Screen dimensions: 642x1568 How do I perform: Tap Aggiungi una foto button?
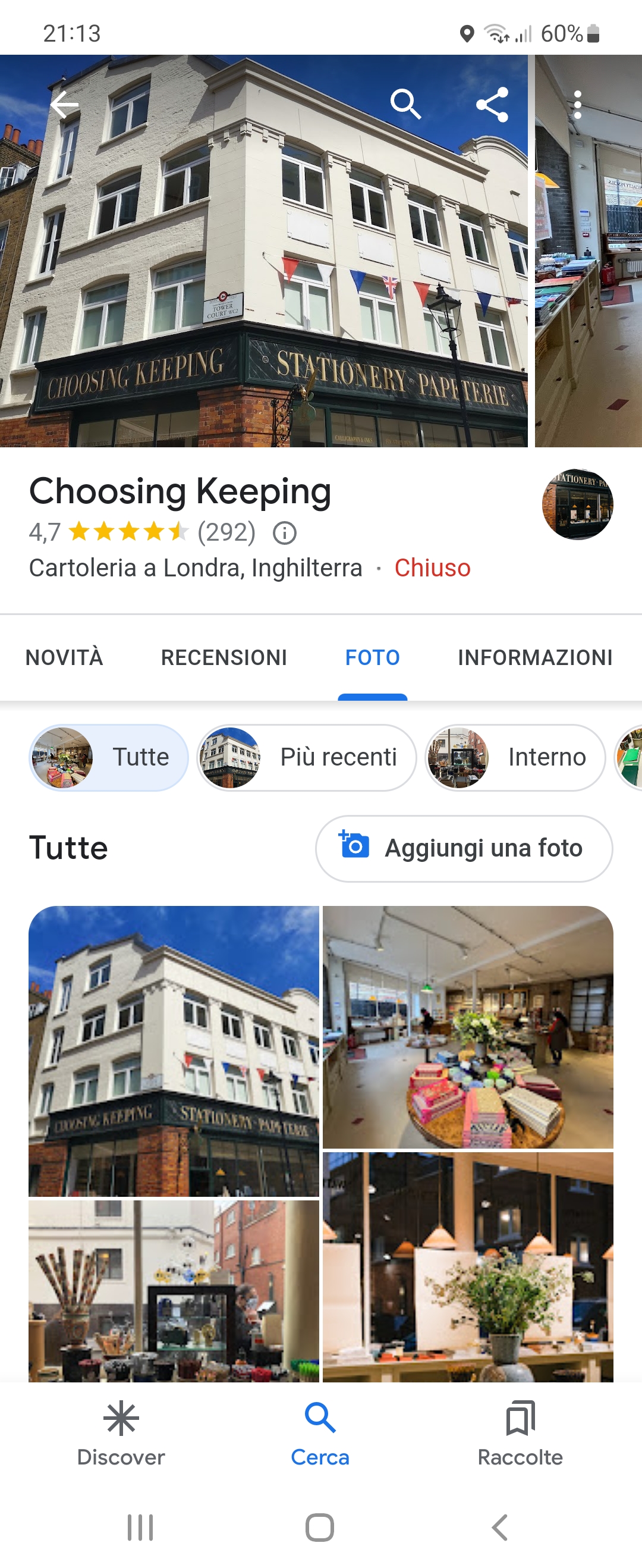coord(464,848)
